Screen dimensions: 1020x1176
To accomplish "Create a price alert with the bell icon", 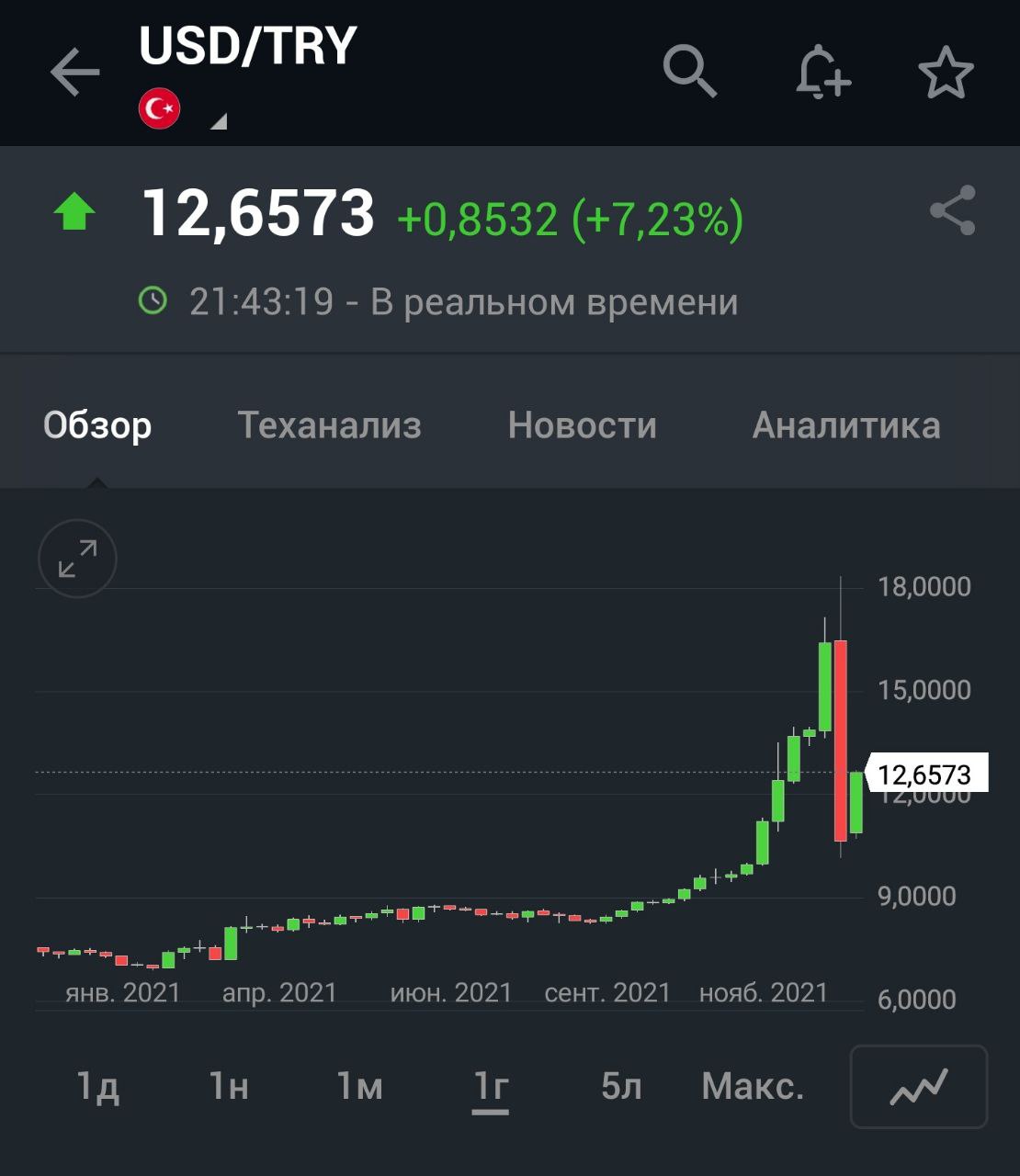I will [x=822, y=73].
